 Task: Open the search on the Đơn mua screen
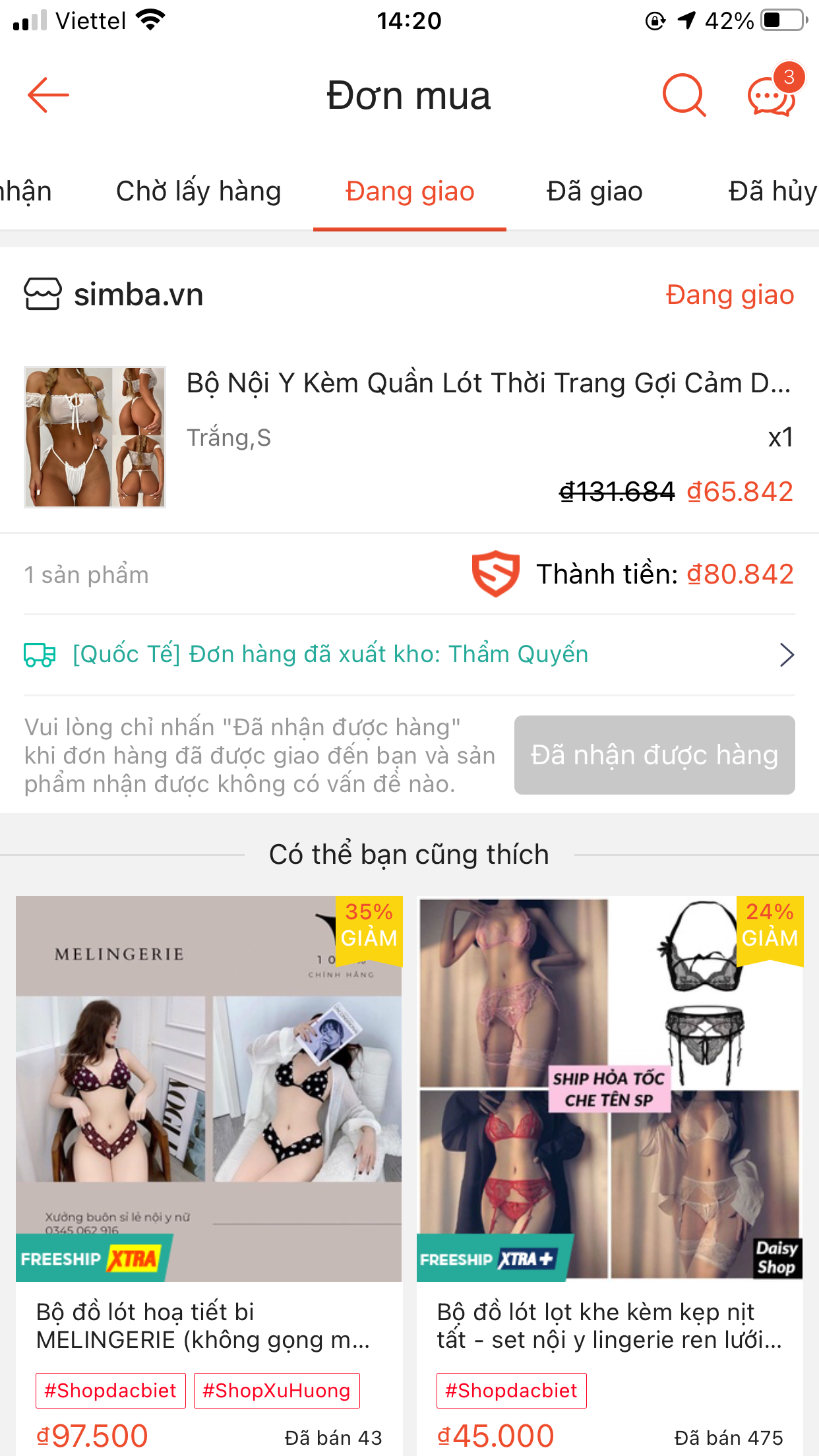[683, 95]
